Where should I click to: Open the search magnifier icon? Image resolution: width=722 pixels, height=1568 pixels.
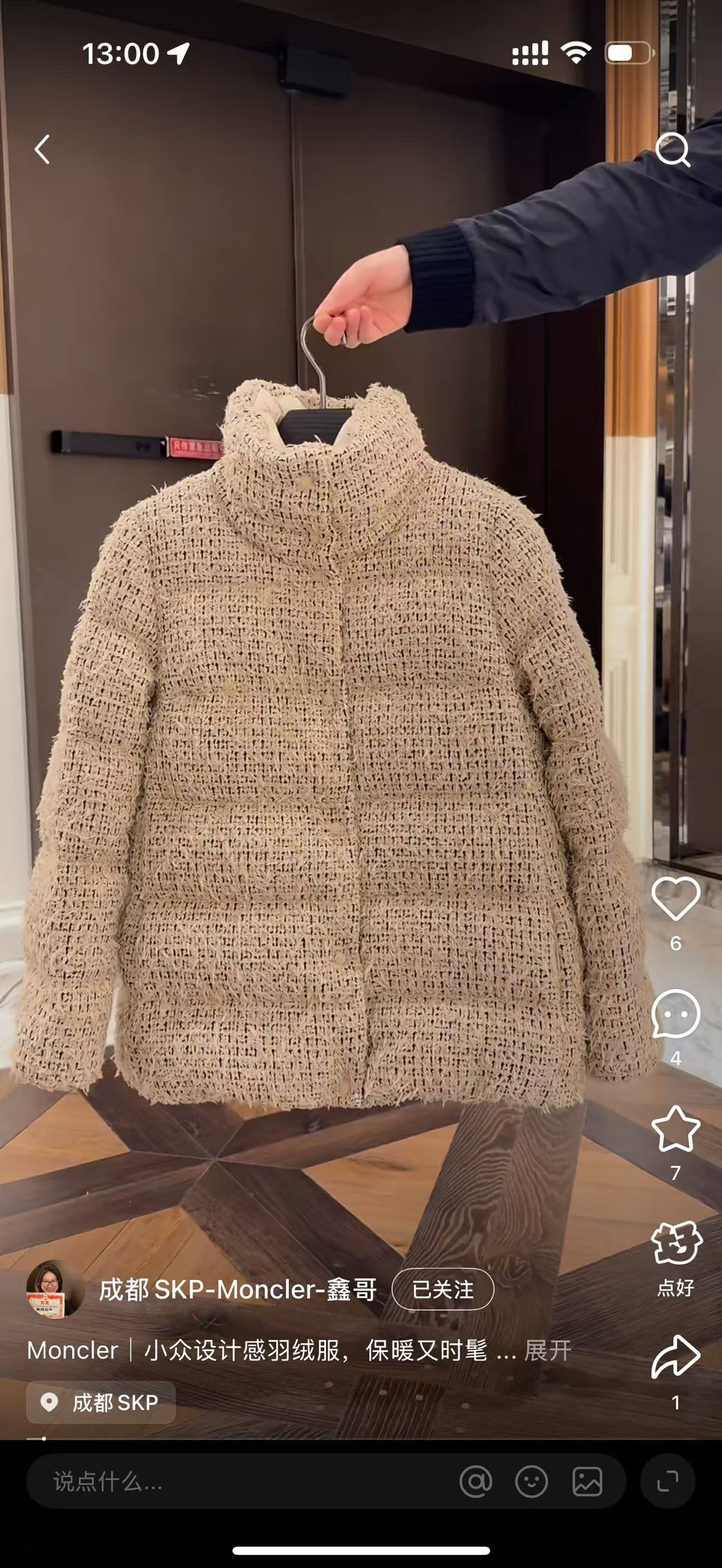click(x=673, y=150)
